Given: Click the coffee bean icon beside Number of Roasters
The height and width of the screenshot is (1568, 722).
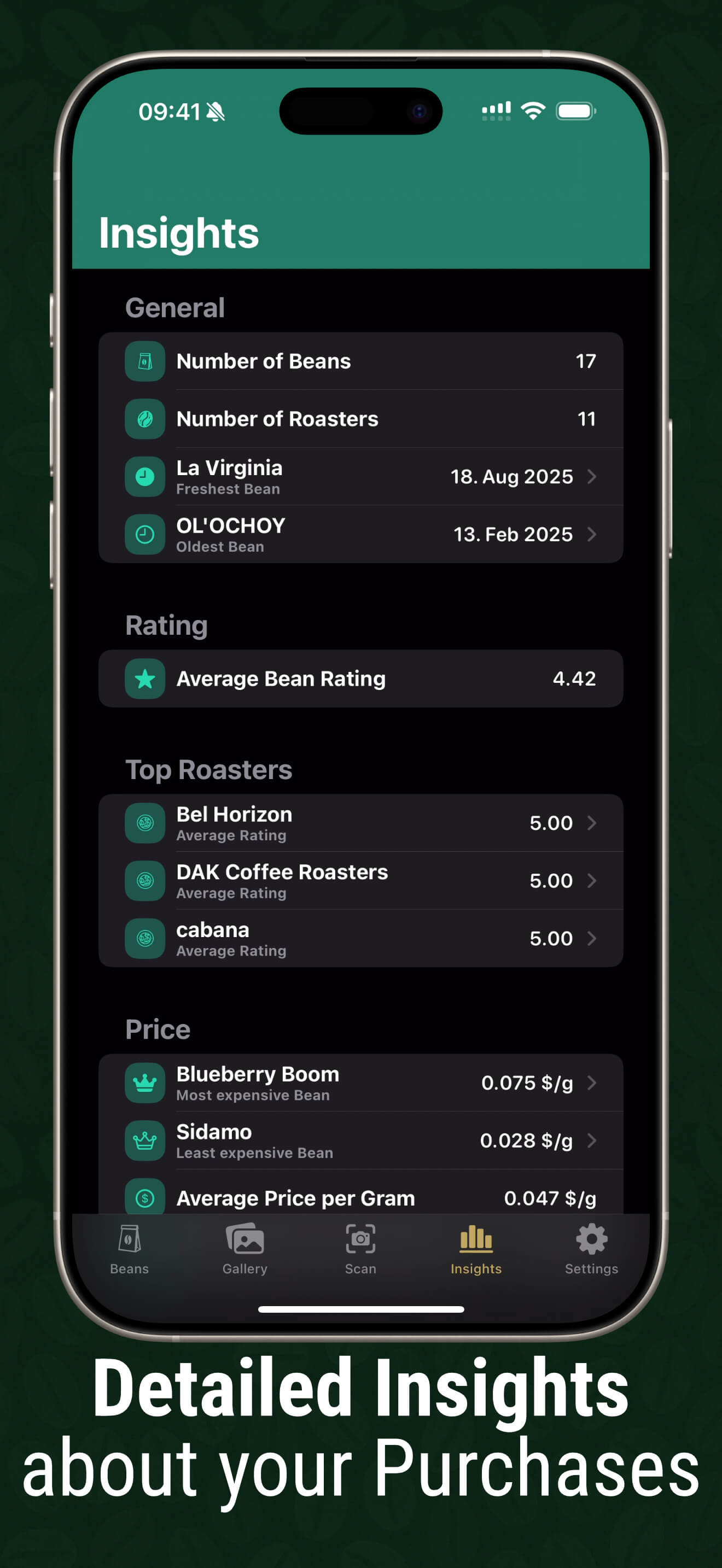Looking at the screenshot, I should tap(145, 419).
